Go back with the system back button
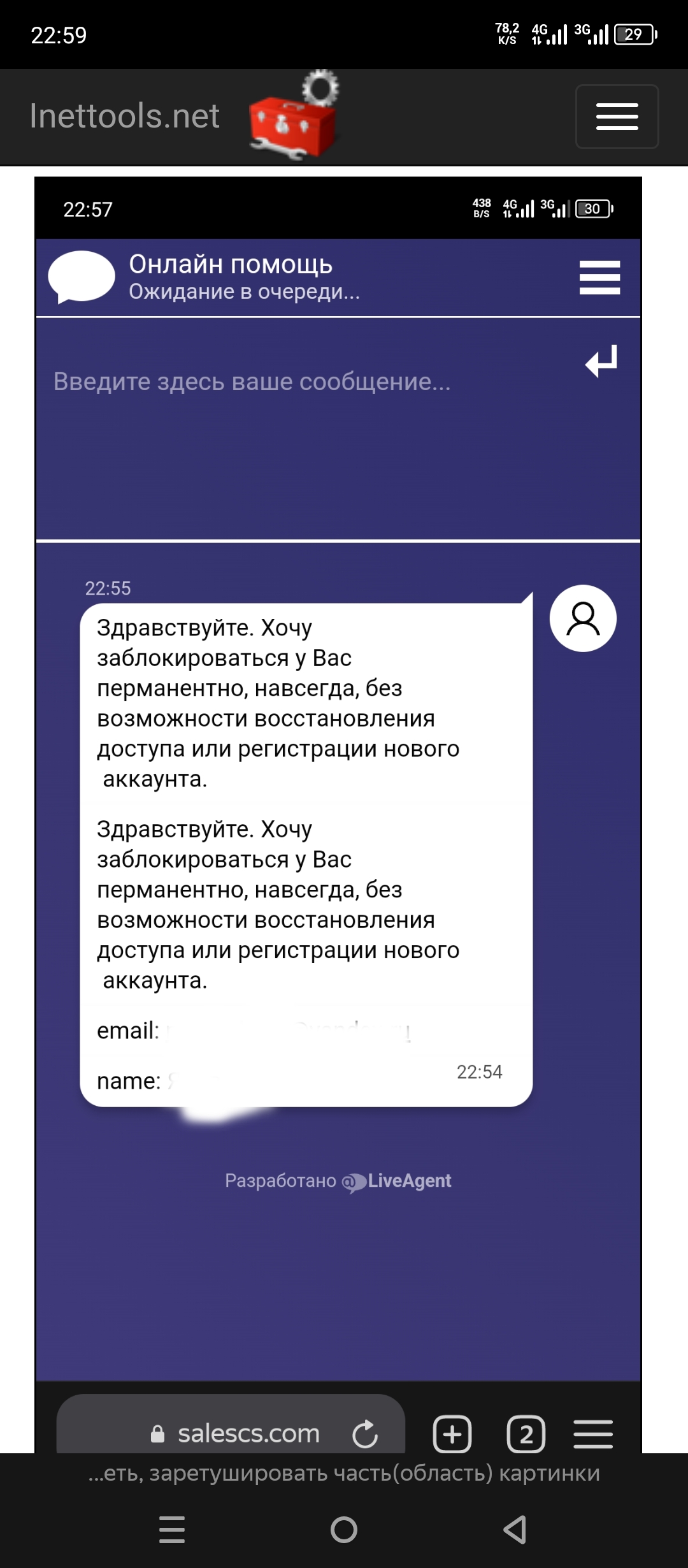 coord(515,1530)
